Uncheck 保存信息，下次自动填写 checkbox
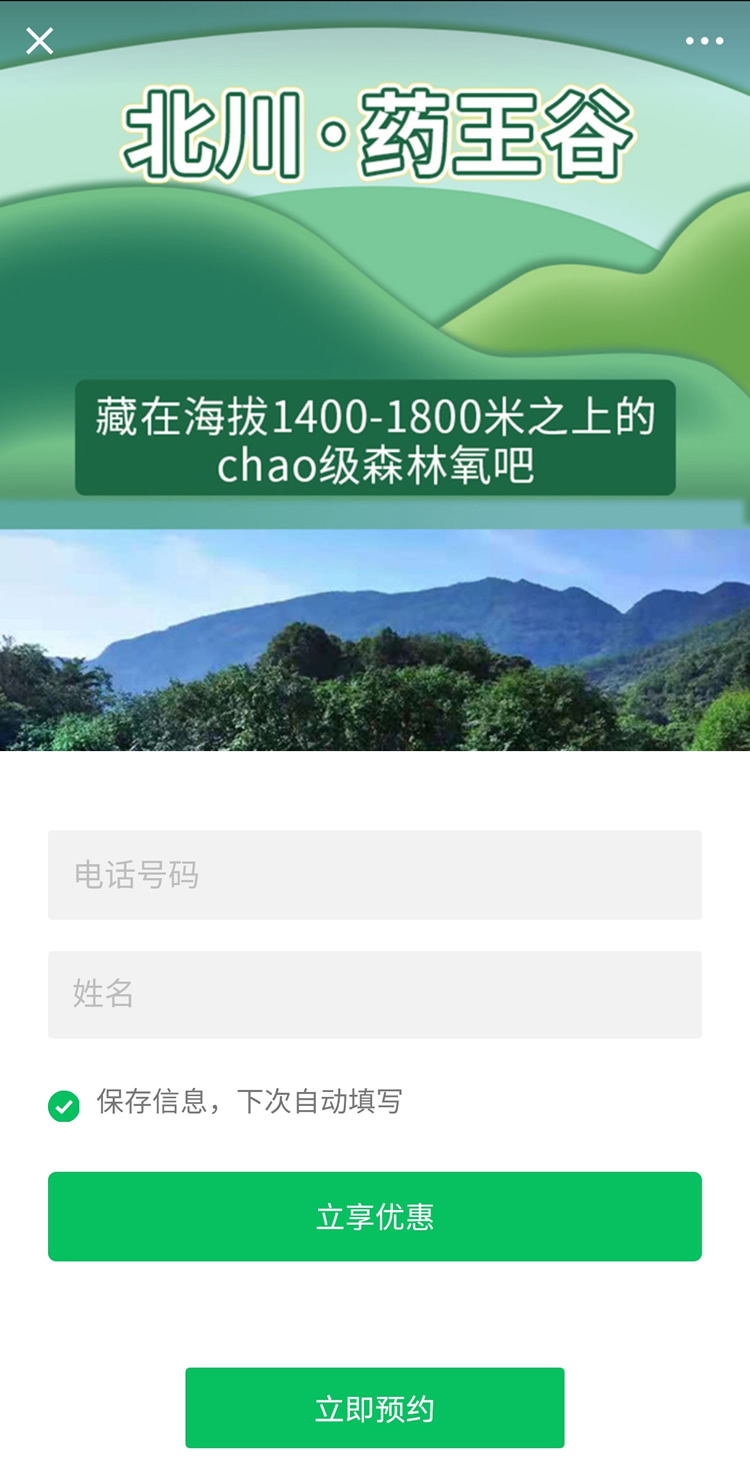The image size is (750, 1476). tap(64, 1106)
